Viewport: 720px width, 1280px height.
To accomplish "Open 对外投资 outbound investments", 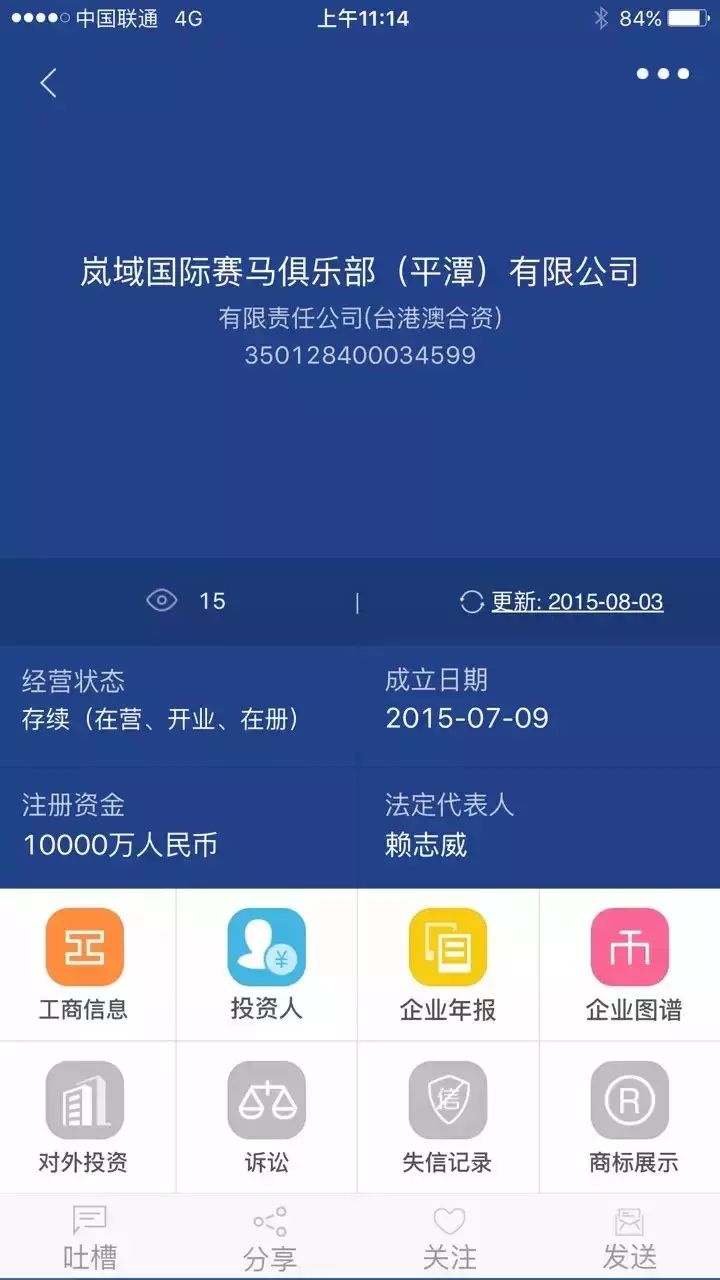I will pyautogui.click(x=85, y=1117).
